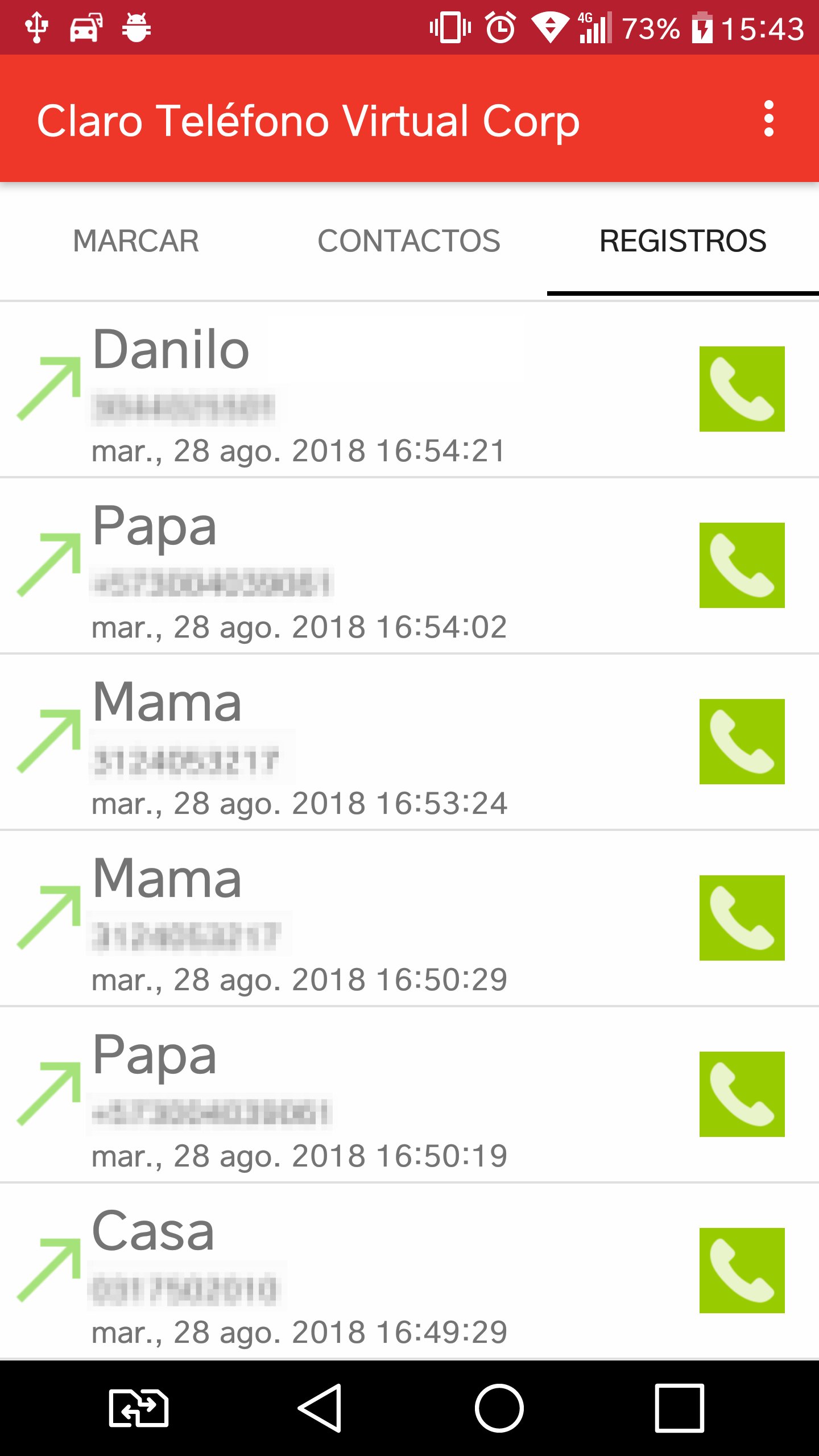The image size is (819, 1456).
Task: Switch to the CONTACTOS tab
Action: click(409, 241)
